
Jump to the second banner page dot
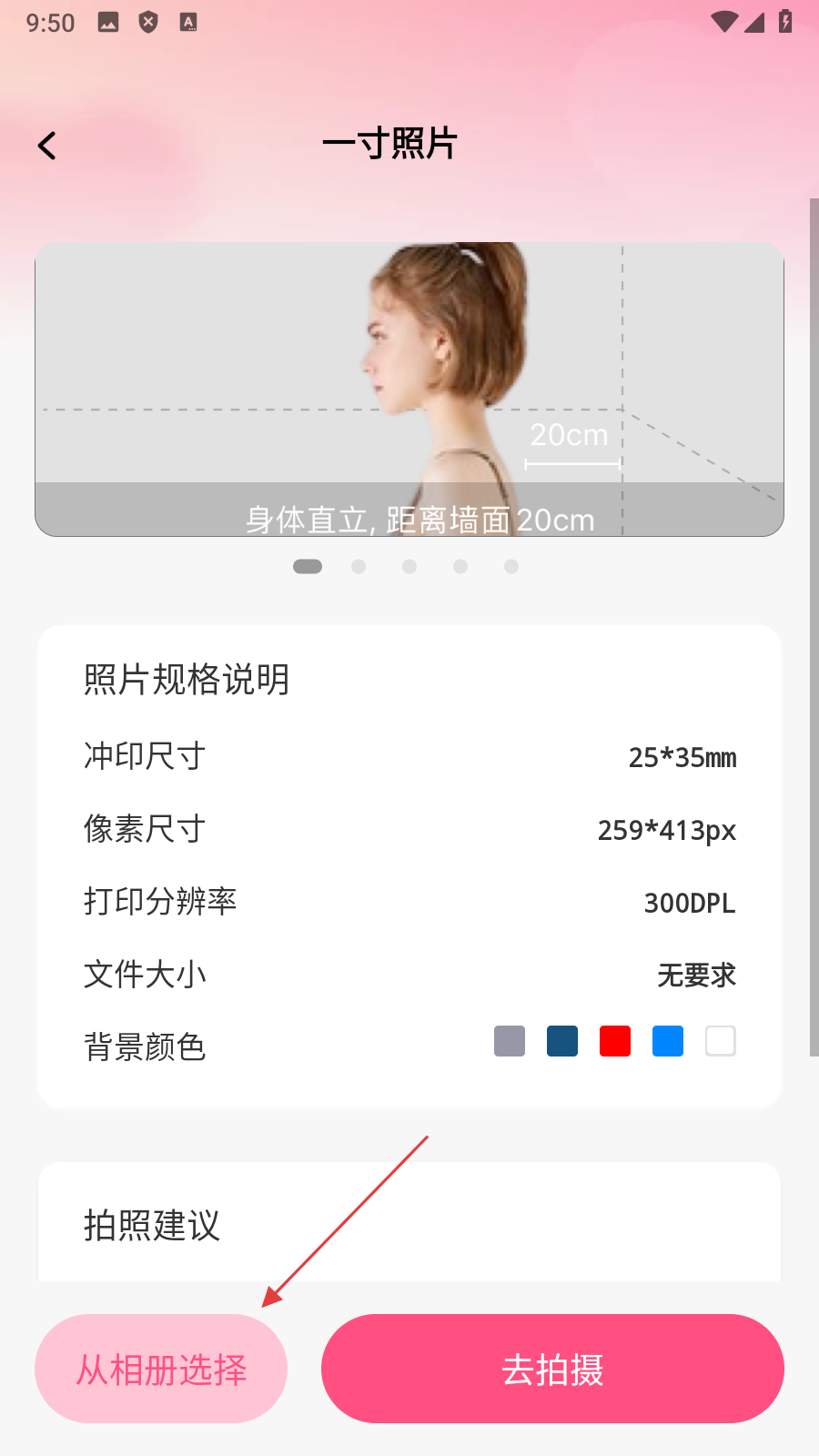click(x=359, y=566)
